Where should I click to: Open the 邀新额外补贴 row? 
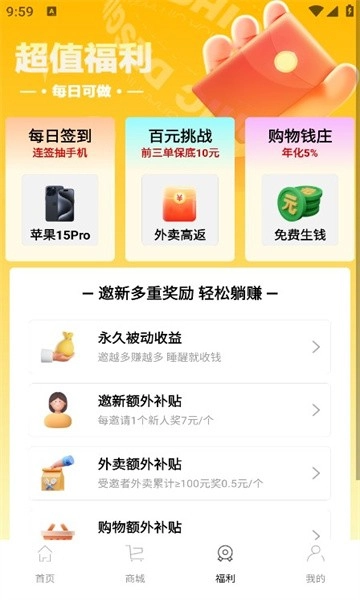click(180, 410)
